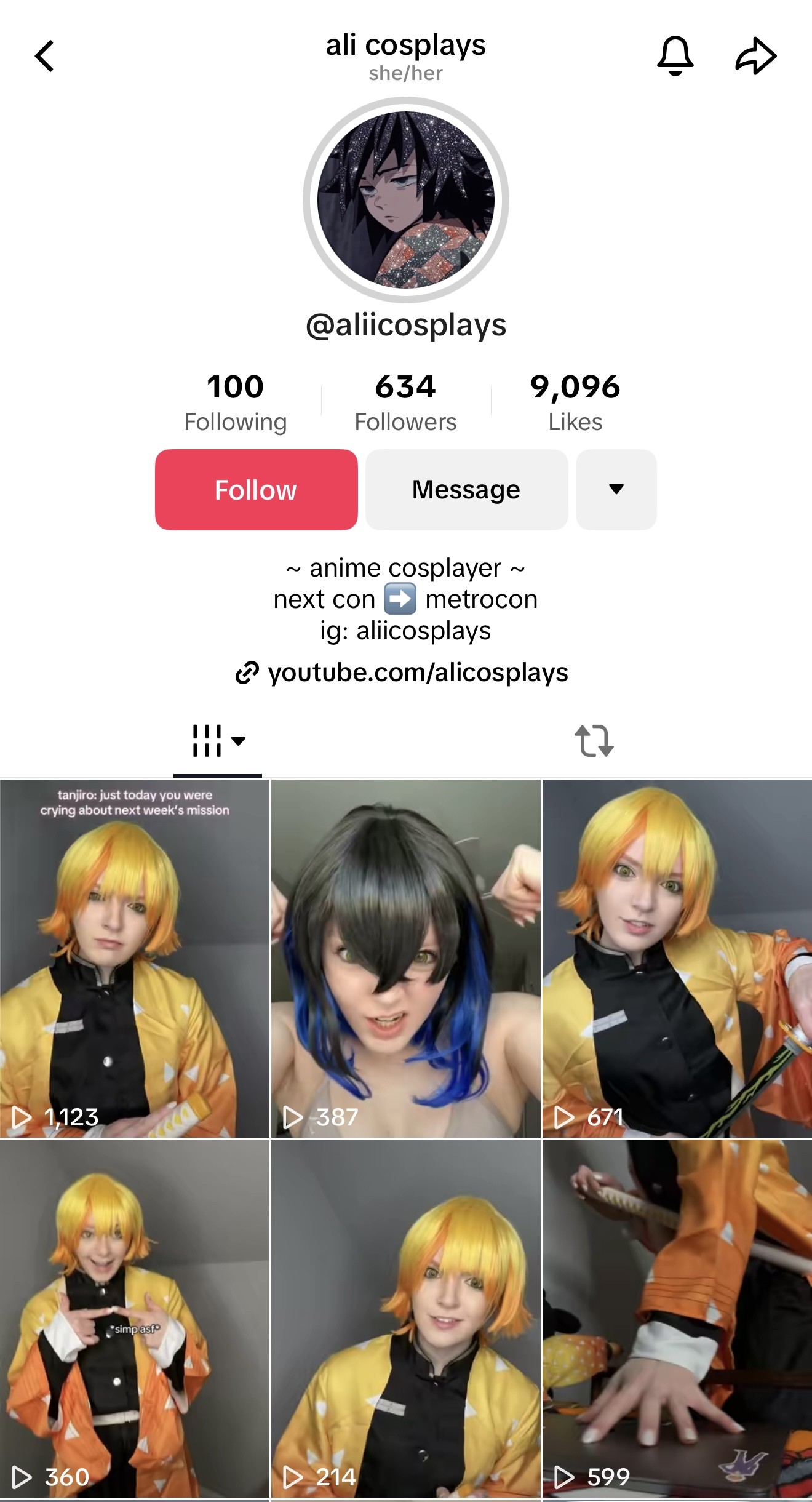Open the youtube.com/alicosplays link
The image size is (812, 1502).
pyautogui.click(x=402, y=673)
